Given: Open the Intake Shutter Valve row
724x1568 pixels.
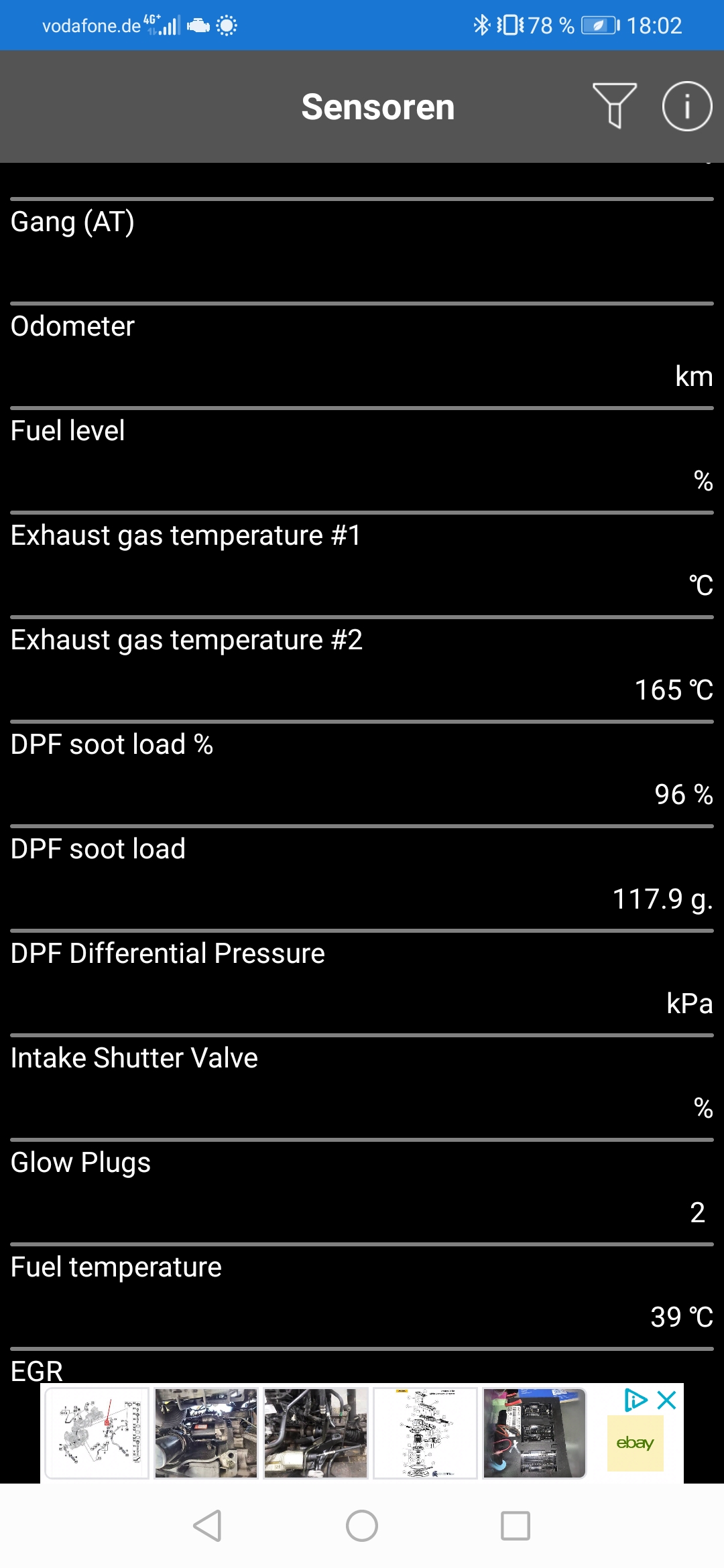Looking at the screenshot, I should (362, 1086).
